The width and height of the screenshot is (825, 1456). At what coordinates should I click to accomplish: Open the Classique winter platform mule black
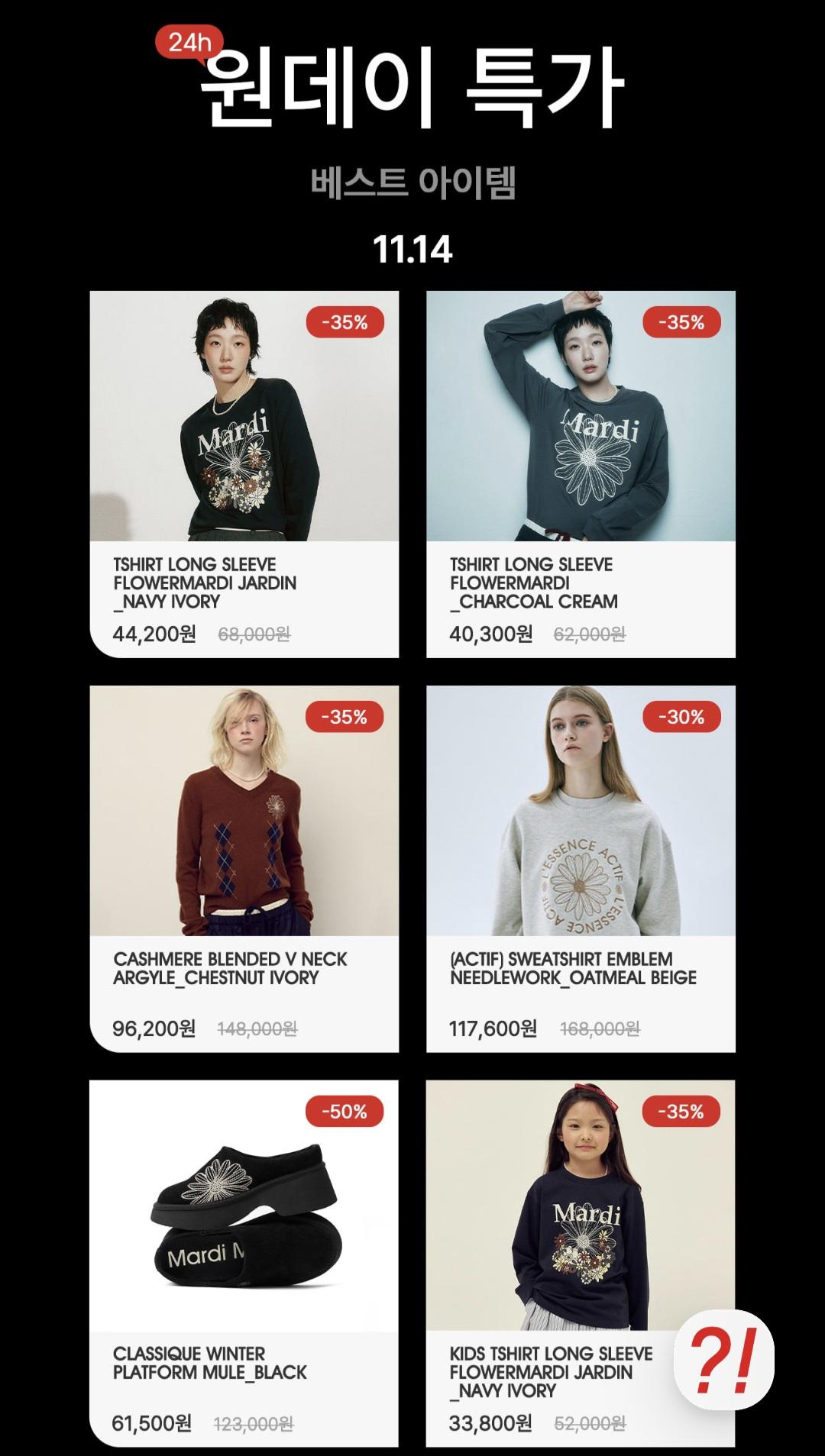click(x=244, y=1262)
